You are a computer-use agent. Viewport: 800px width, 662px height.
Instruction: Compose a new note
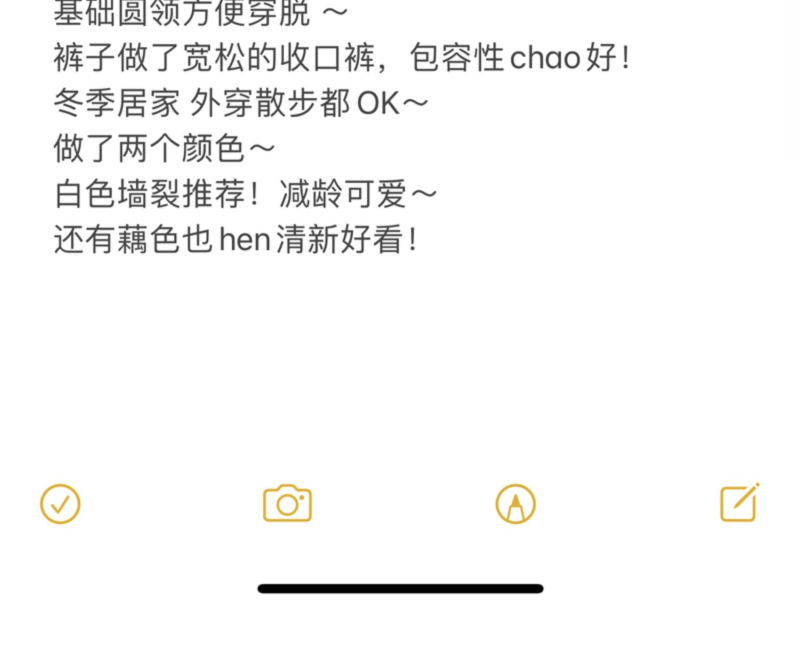[x=740, y=502]
